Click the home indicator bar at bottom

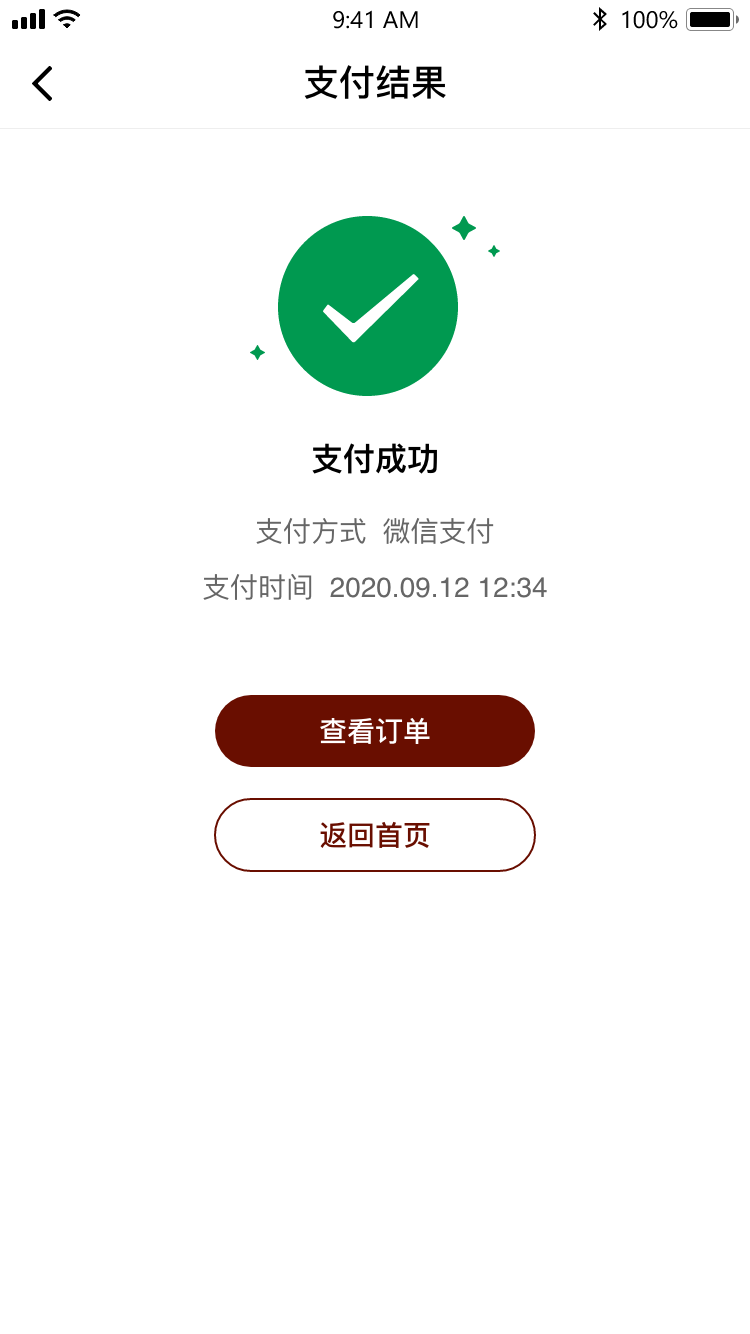coord(374,1322)
